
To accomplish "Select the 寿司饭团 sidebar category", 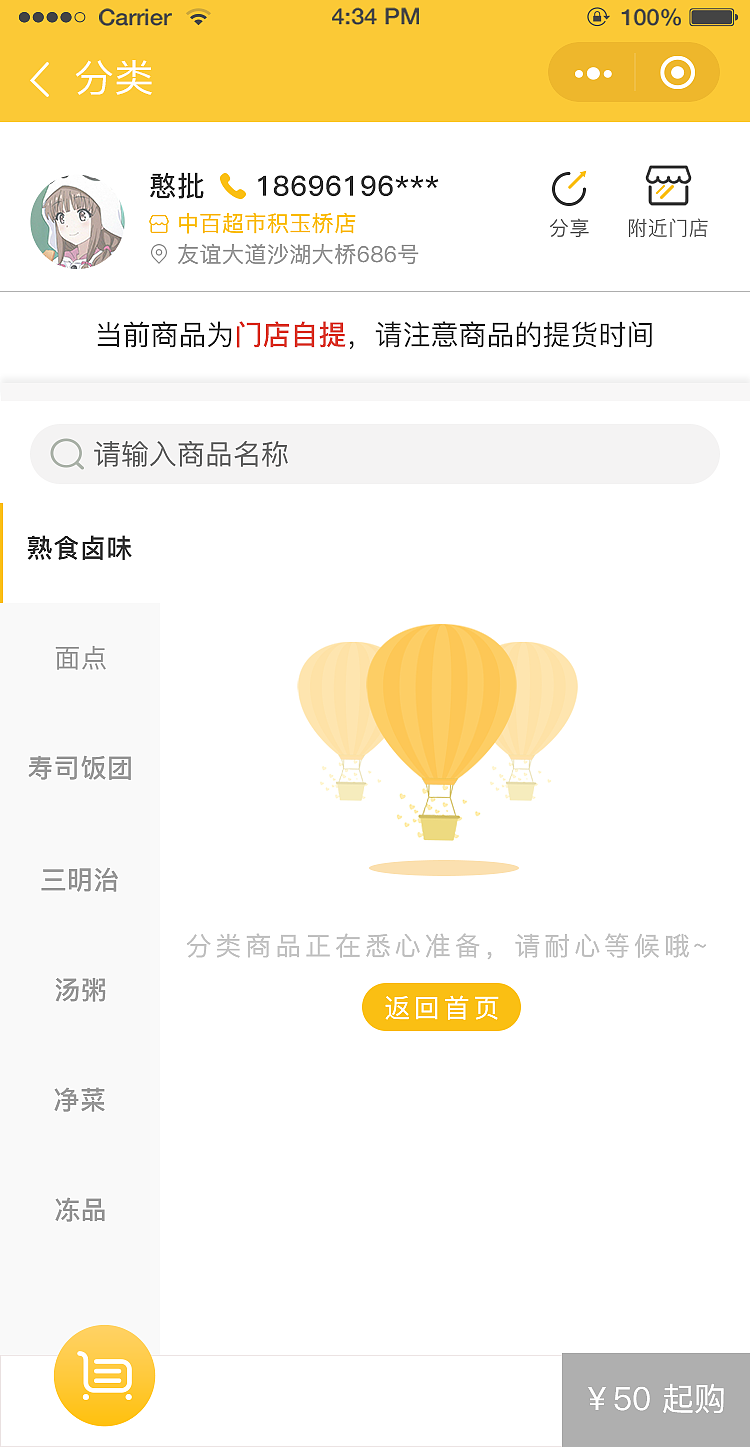I will (x=79, y=768).
